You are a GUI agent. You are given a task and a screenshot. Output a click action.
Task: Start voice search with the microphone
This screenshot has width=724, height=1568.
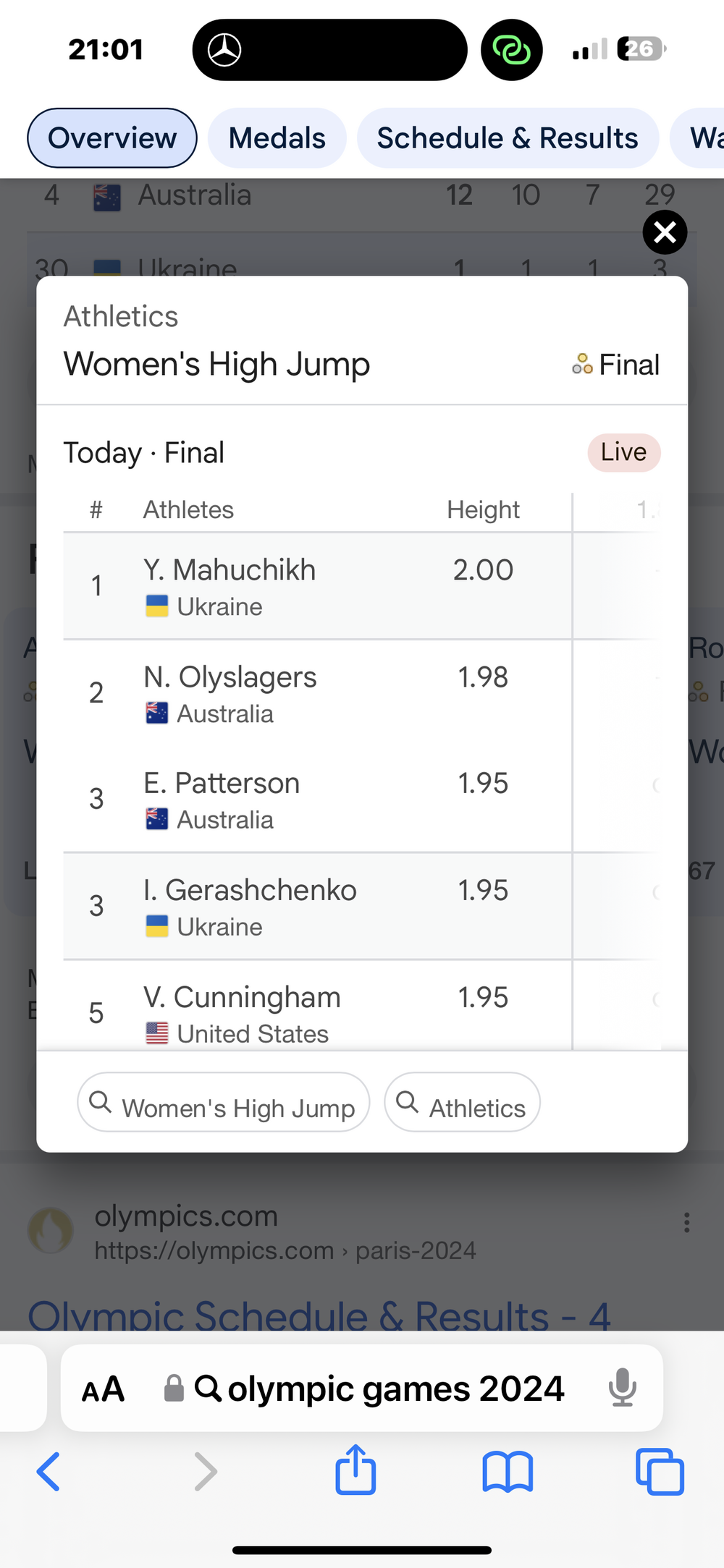pyautogui.click(x=622, y=1388)
